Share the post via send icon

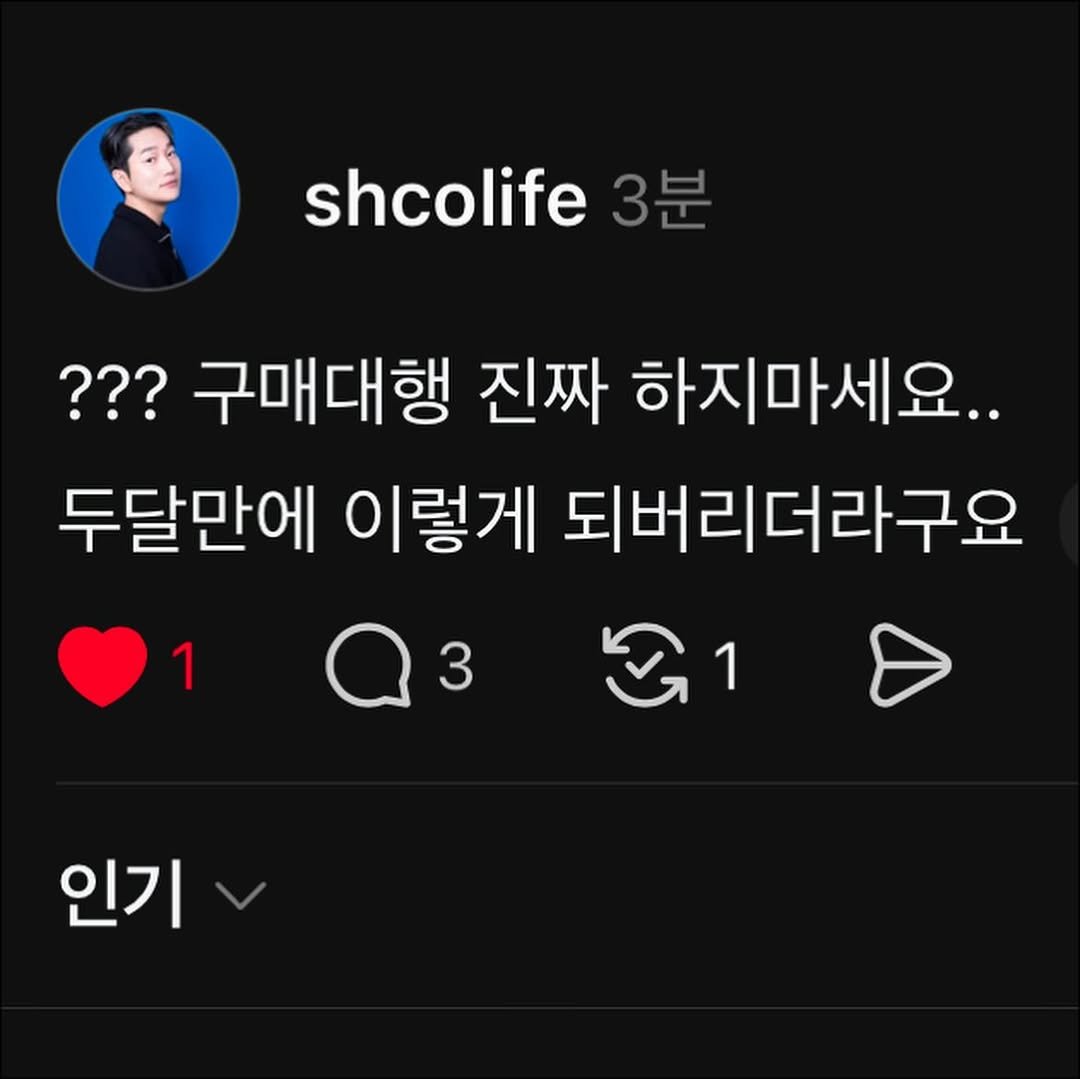908,666
